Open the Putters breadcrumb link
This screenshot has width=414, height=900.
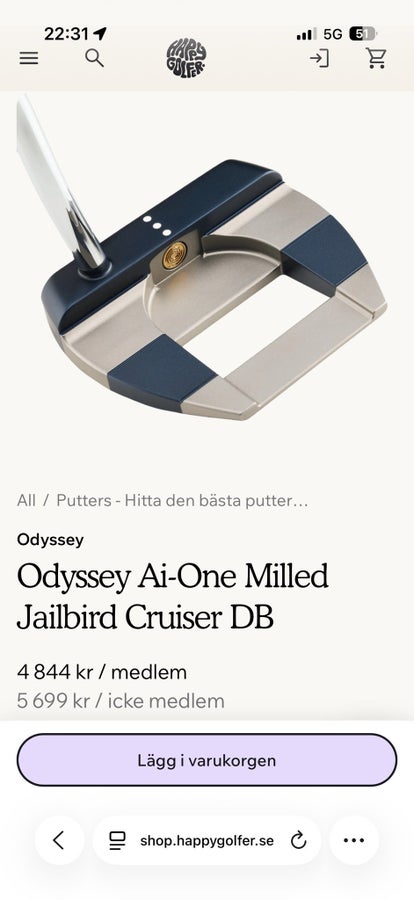[182, 501]
